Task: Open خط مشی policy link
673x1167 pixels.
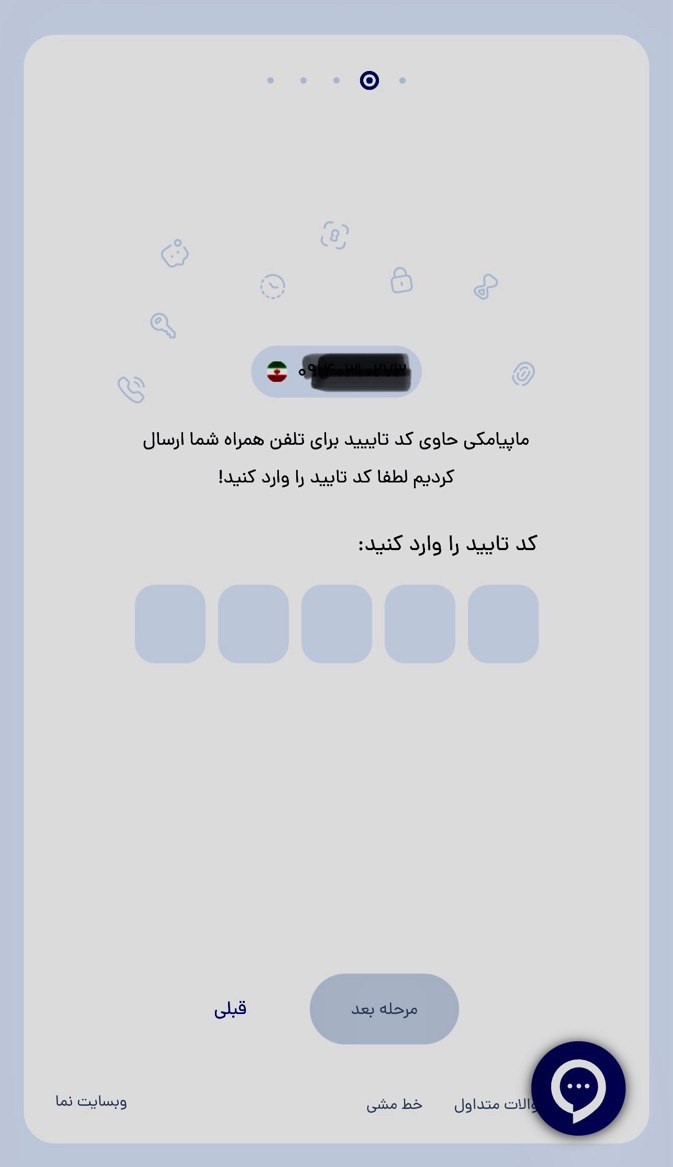Action: [394, 1104]
